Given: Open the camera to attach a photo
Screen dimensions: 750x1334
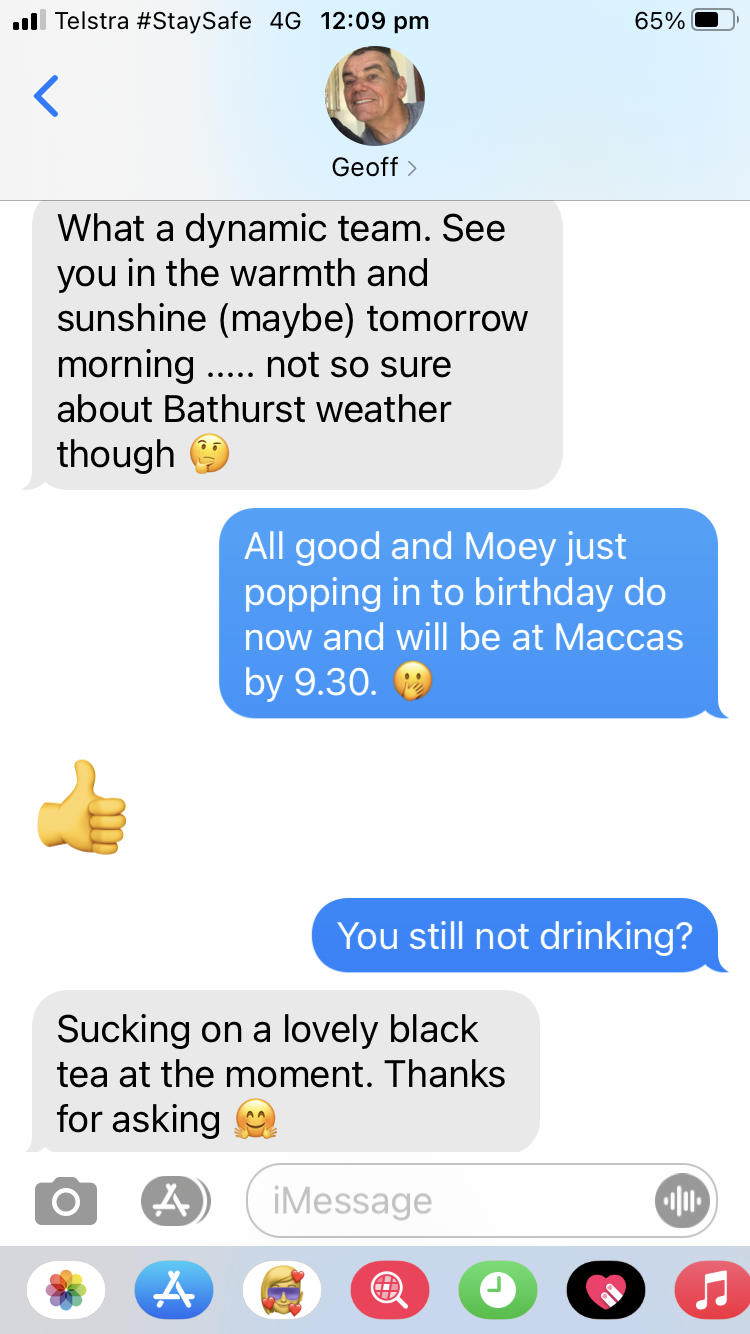Looking at the screenshot, I should pyautogui.click(x=66, y=1201).
